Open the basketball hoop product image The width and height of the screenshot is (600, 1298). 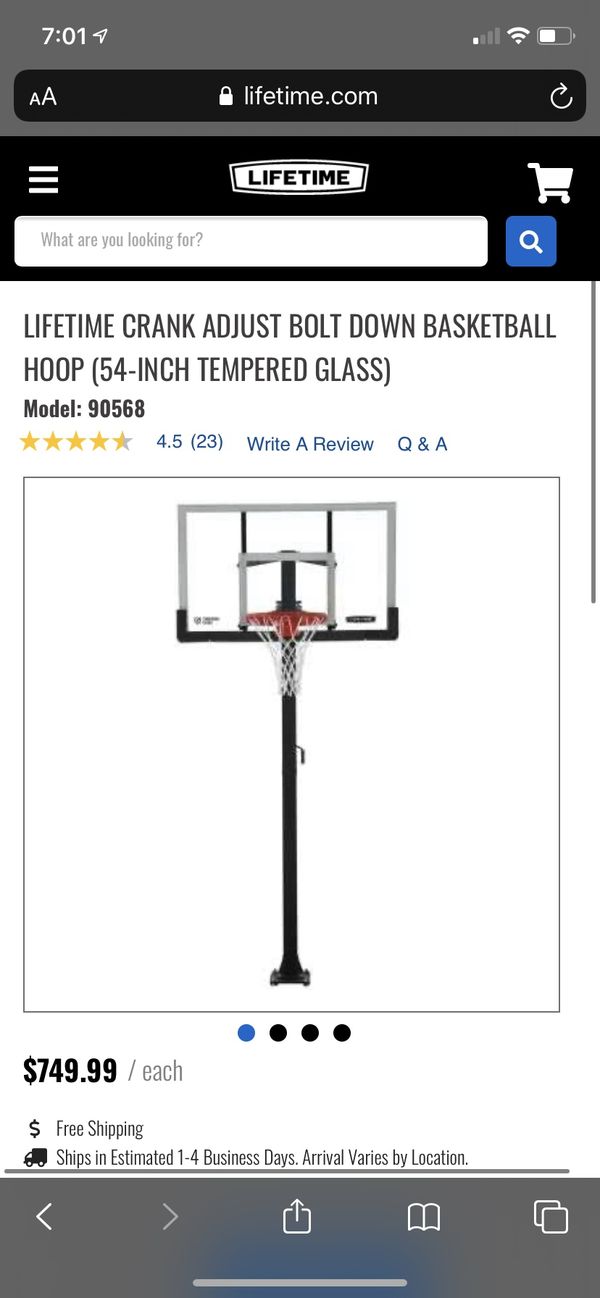coord(291,745)
